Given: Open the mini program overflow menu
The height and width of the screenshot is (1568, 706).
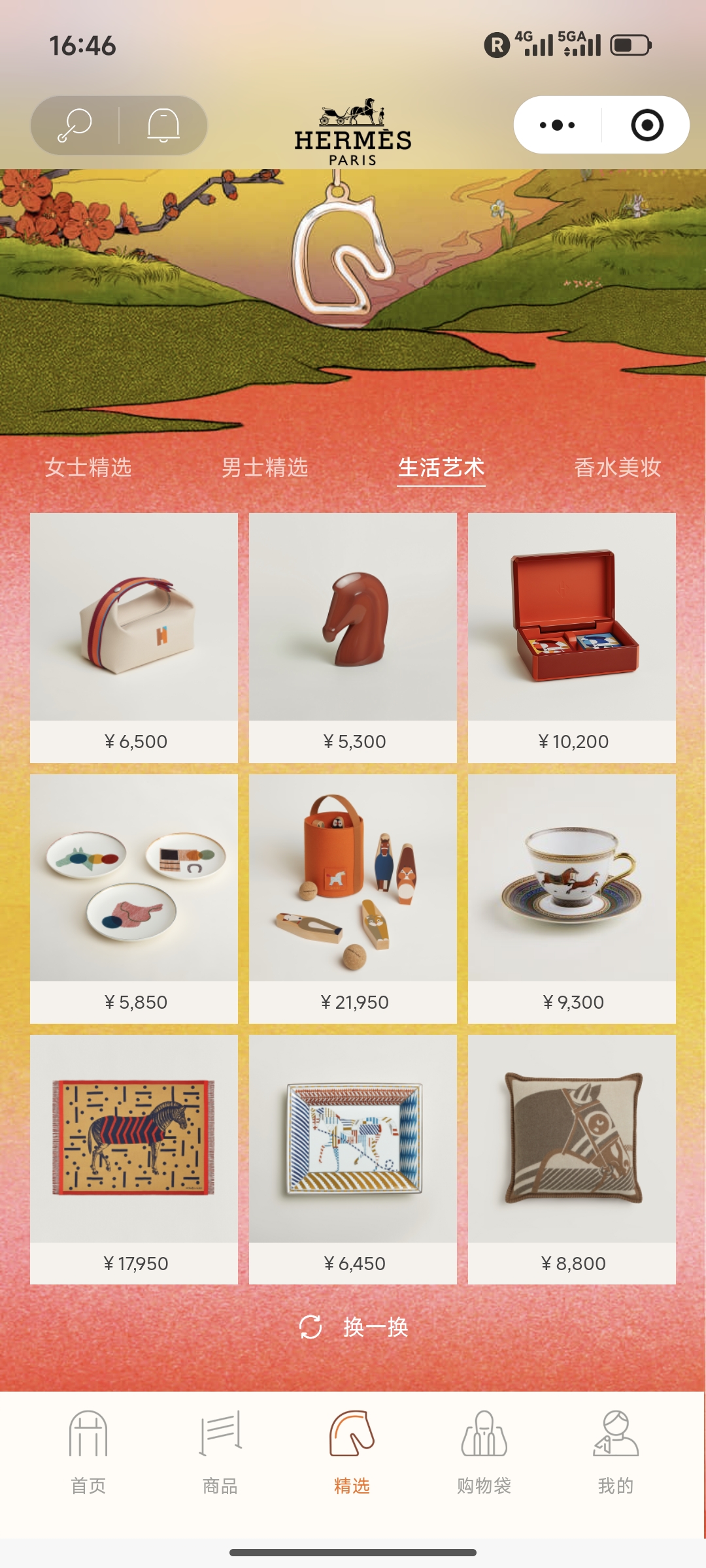Looking at the screenshot, I should point(557,125).
